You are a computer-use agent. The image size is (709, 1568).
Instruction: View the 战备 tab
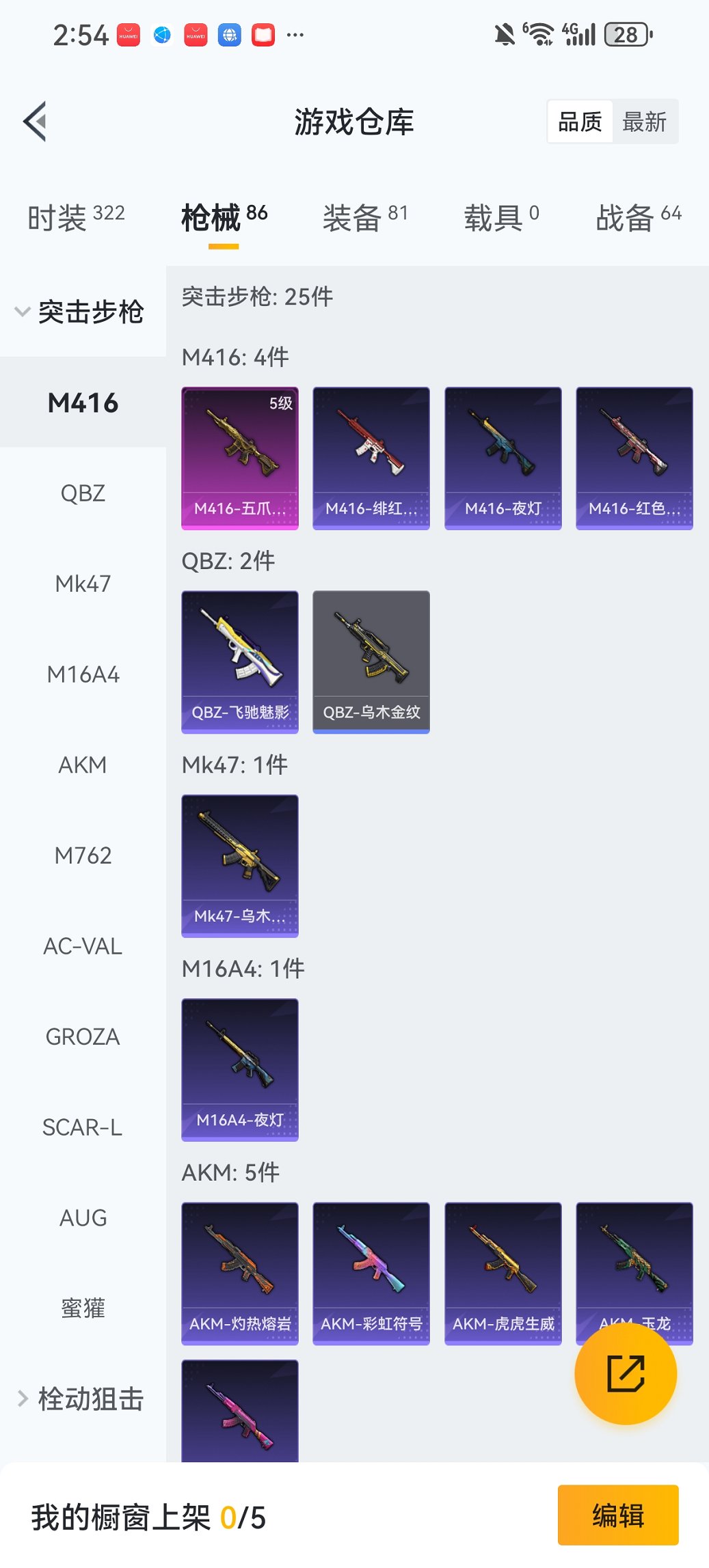click(x=638, y=217)
